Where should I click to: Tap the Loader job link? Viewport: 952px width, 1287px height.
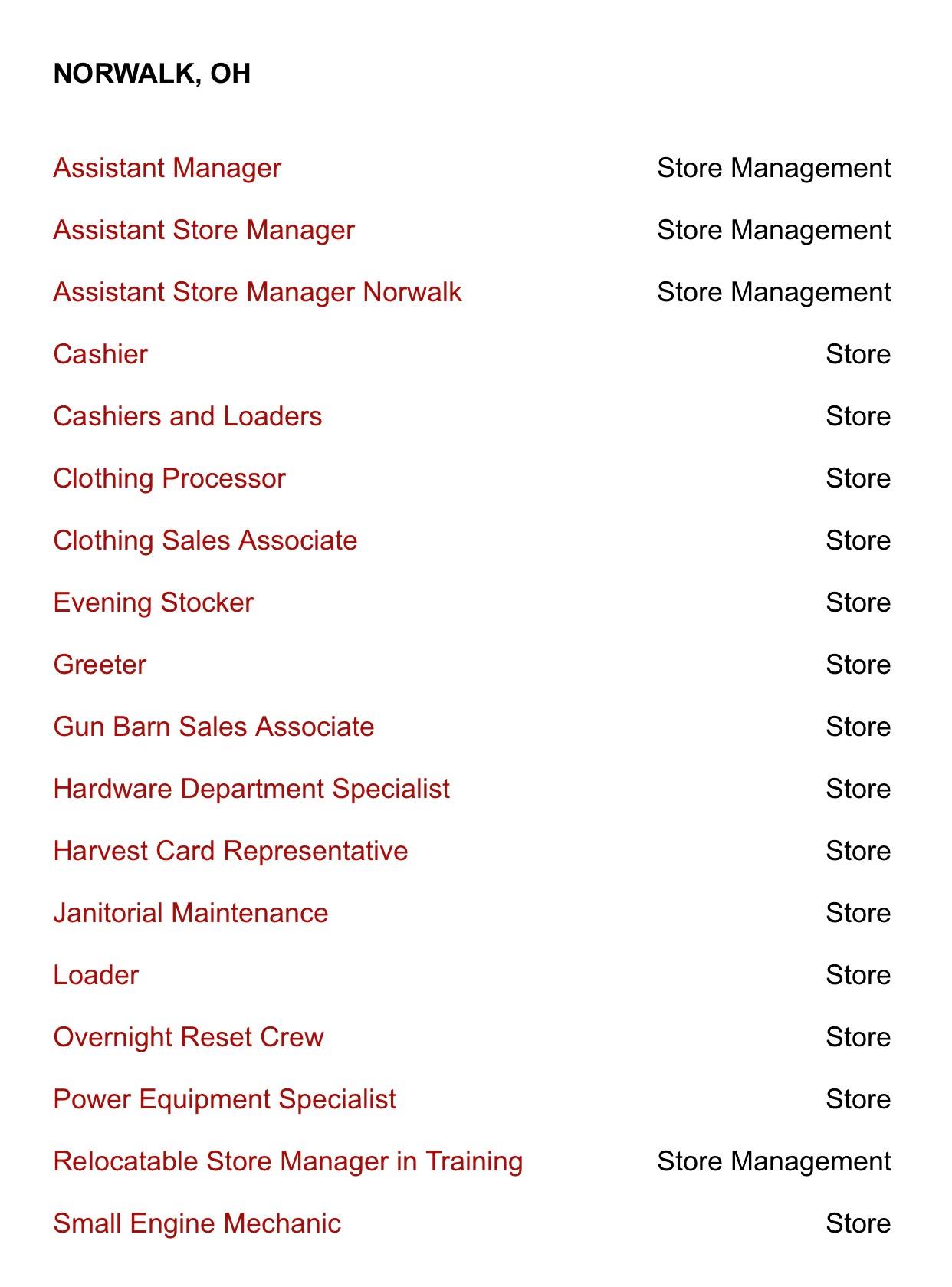point(96,975)
